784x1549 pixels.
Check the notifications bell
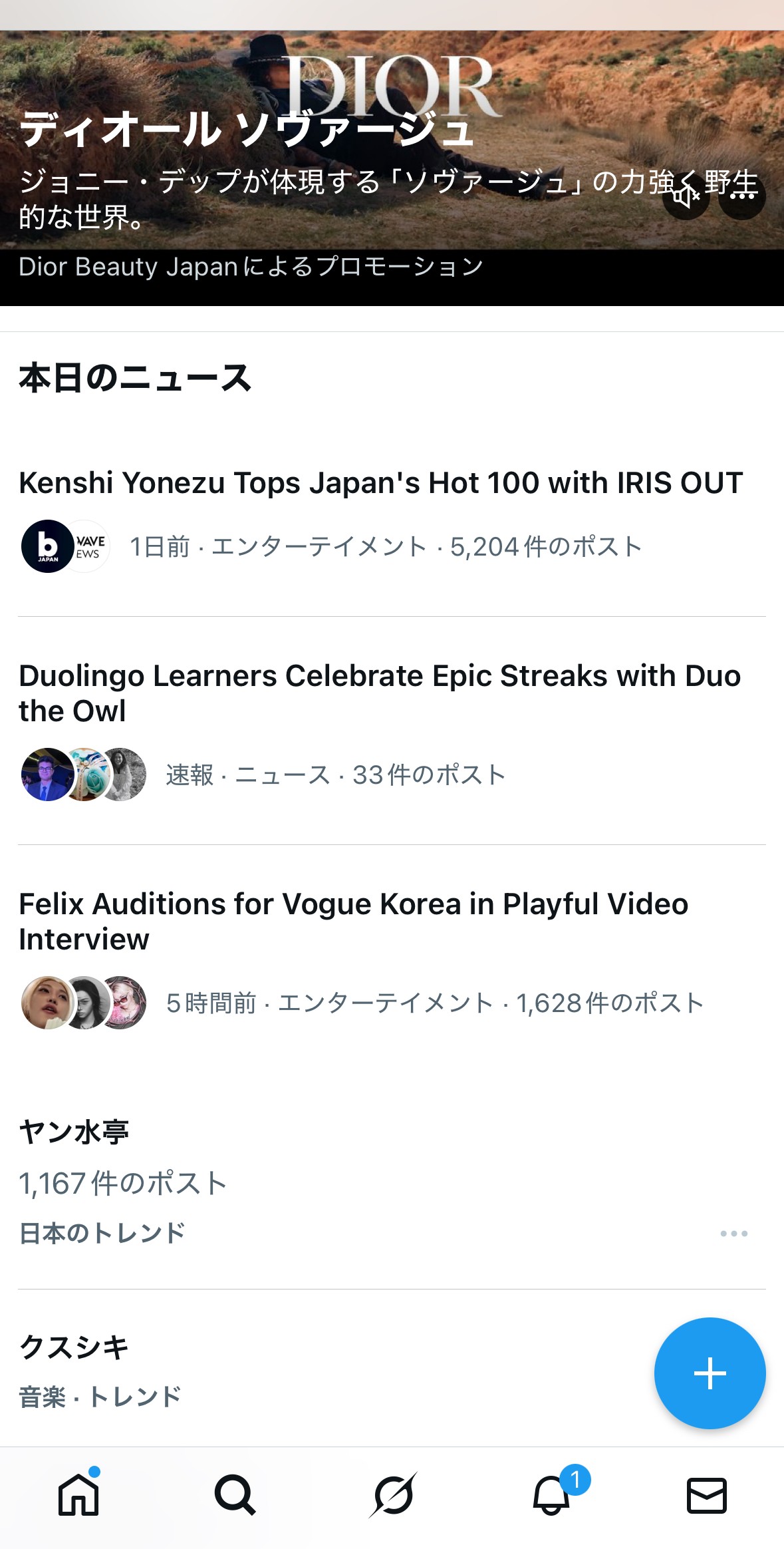(x=551, y=1496)
